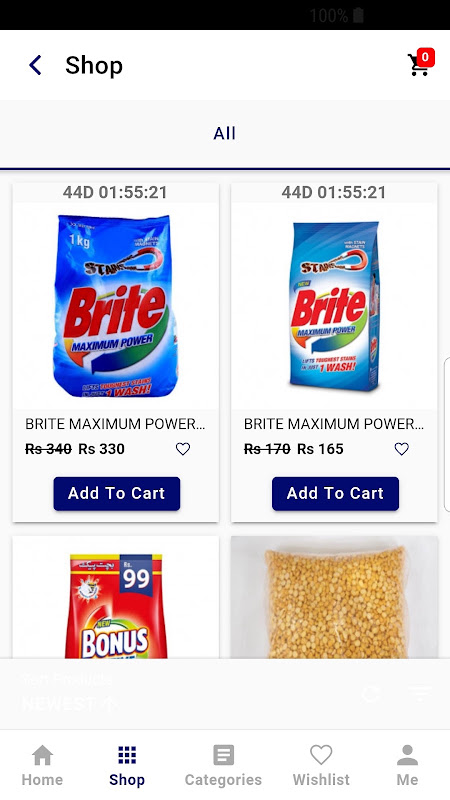Screen dimensions: 450x800
Task: Tap the Shop tab in bottom navigation
Action: coord(127,765)
